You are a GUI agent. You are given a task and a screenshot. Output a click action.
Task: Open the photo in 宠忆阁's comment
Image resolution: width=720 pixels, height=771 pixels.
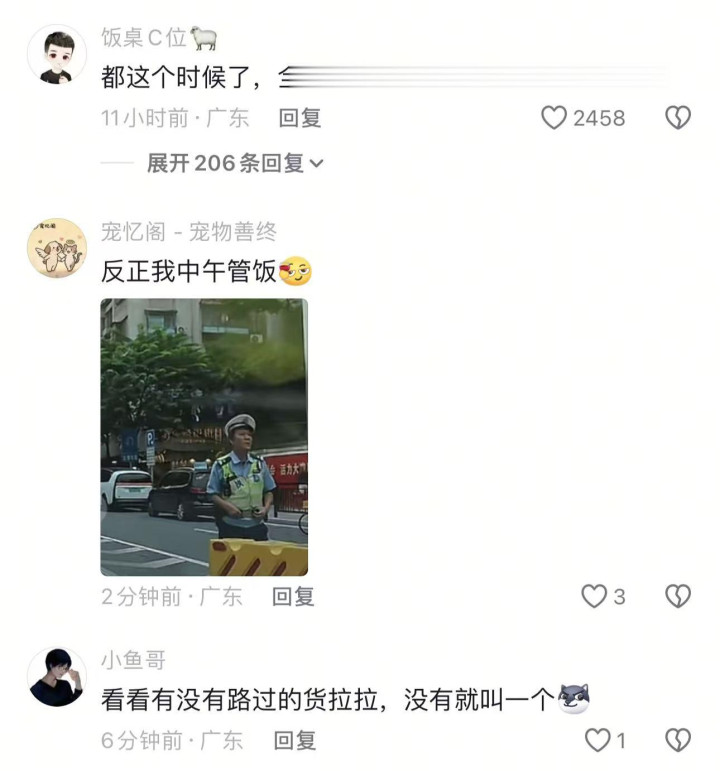coord(204,437)
